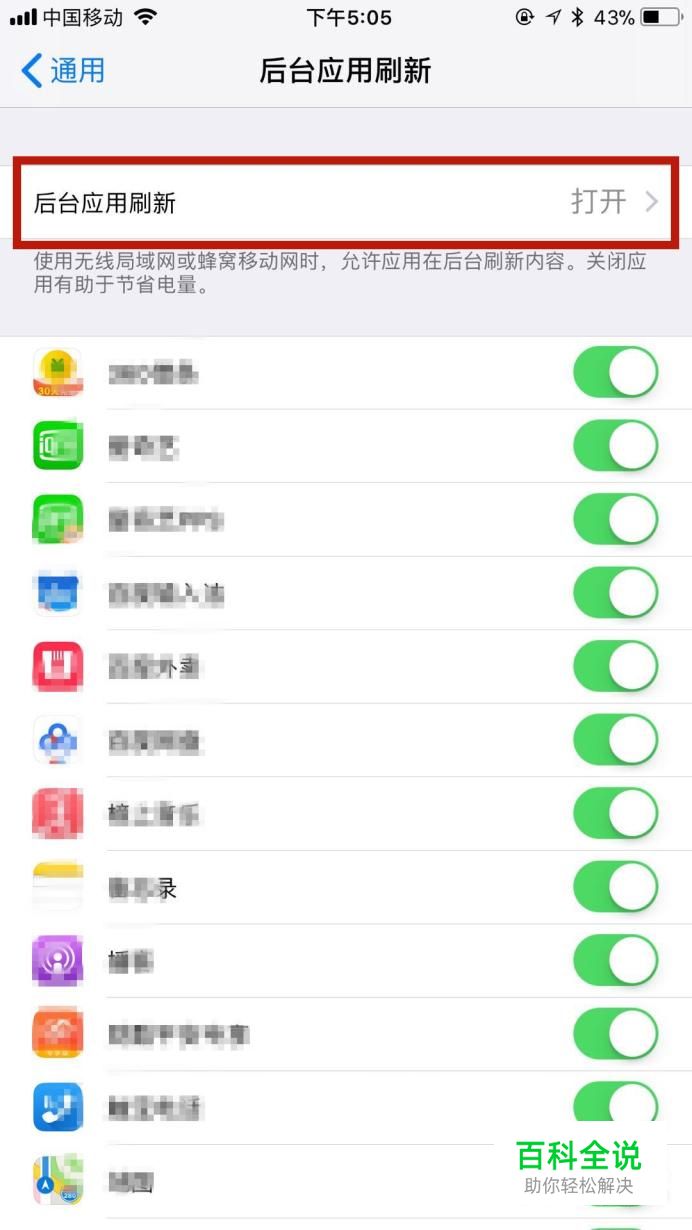
Task: Switch off refresh for the red 外卖 app
Action: 616,666
